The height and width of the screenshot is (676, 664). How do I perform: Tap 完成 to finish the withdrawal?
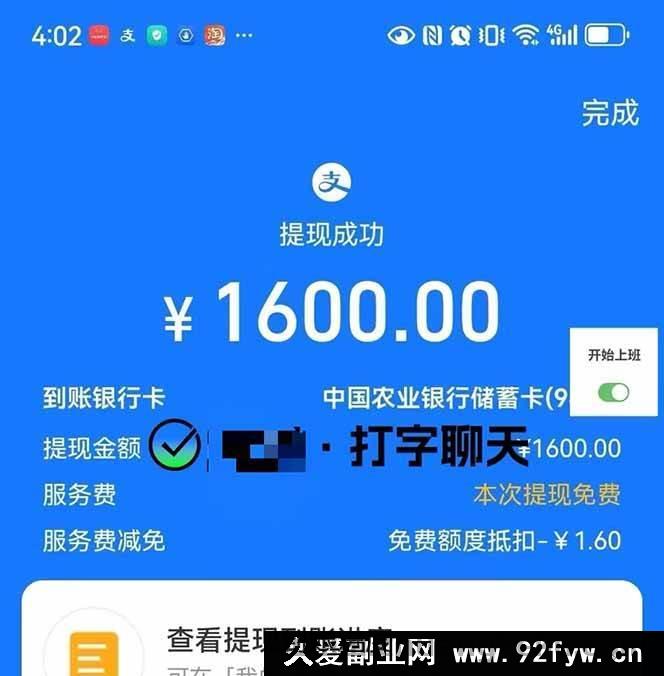pos(609,113)
